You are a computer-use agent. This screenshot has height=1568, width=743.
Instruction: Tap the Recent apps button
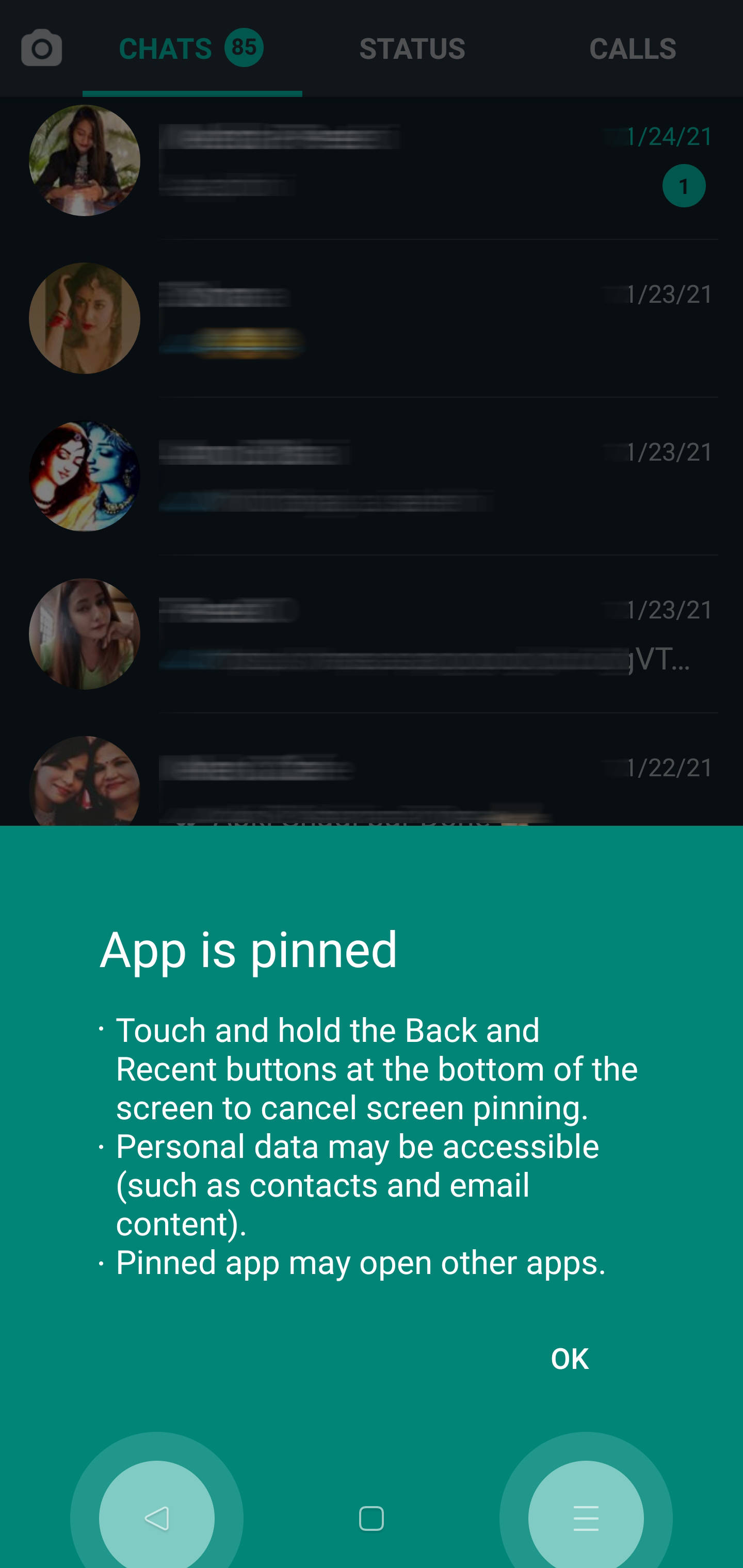click(x=585, y=1518)
